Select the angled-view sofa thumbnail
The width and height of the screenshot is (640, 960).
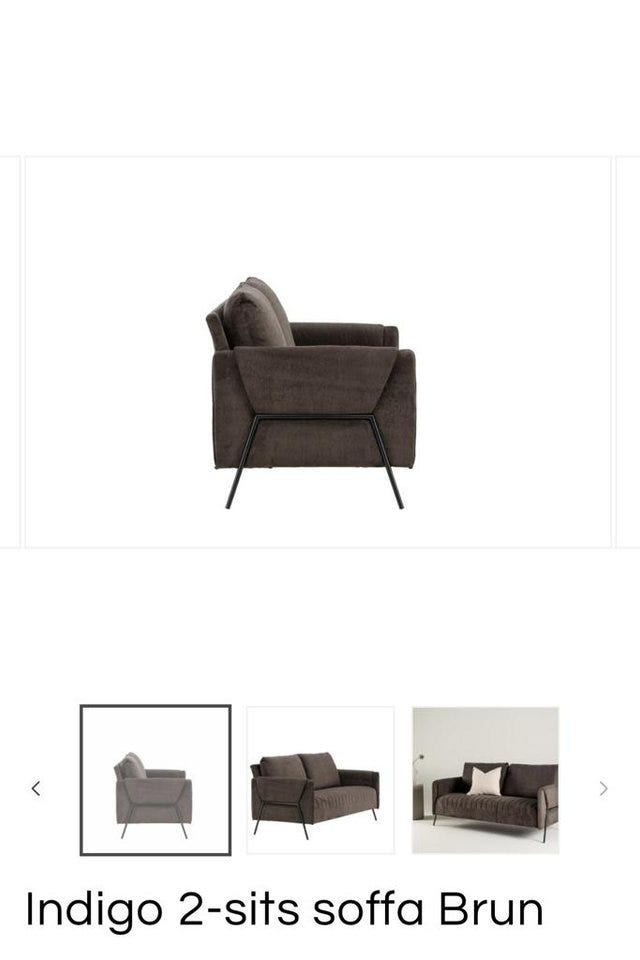(x=320, y=780)
